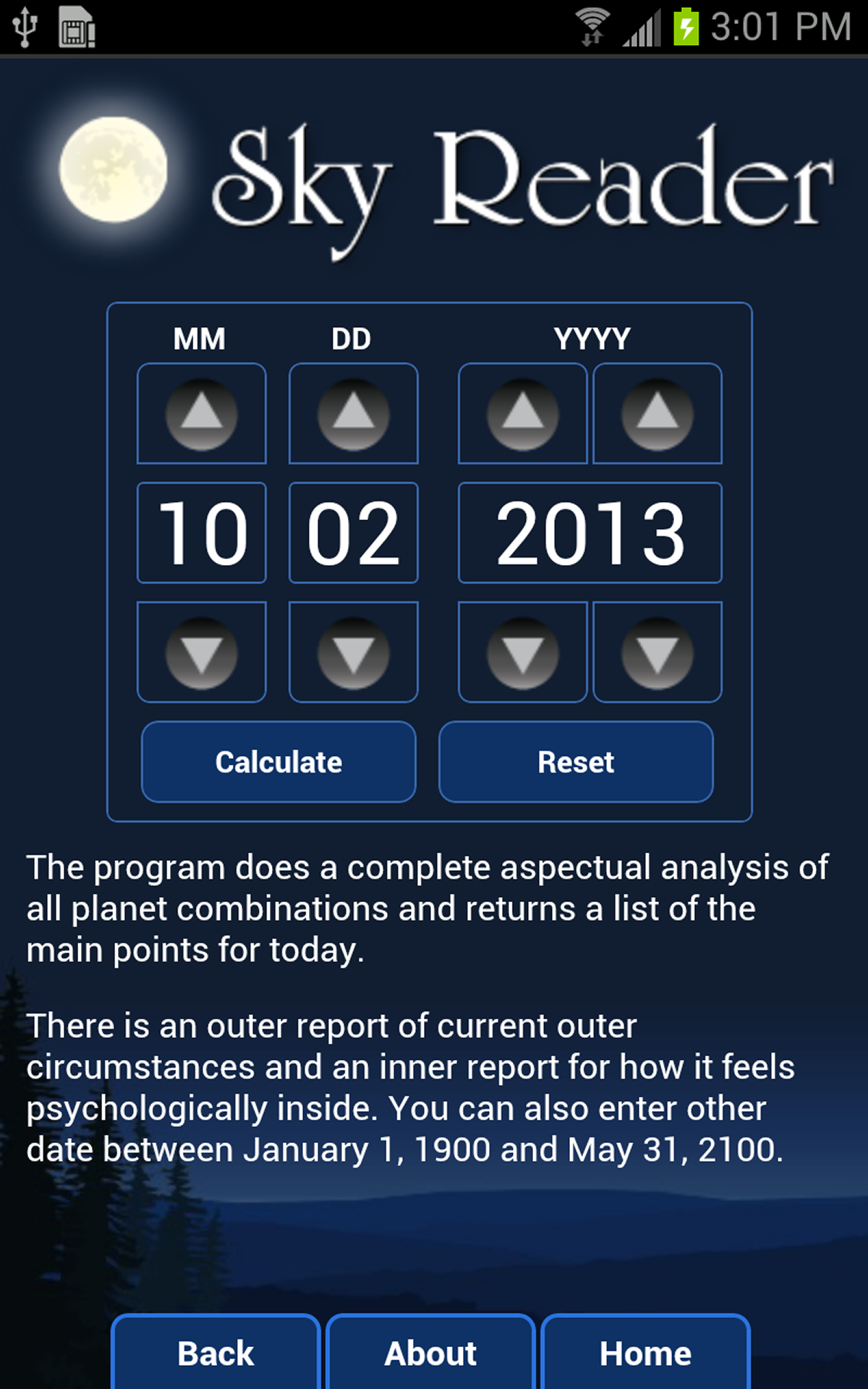Tap the right down arrow below the year
Screen dimensions: 868x1389
658,652
